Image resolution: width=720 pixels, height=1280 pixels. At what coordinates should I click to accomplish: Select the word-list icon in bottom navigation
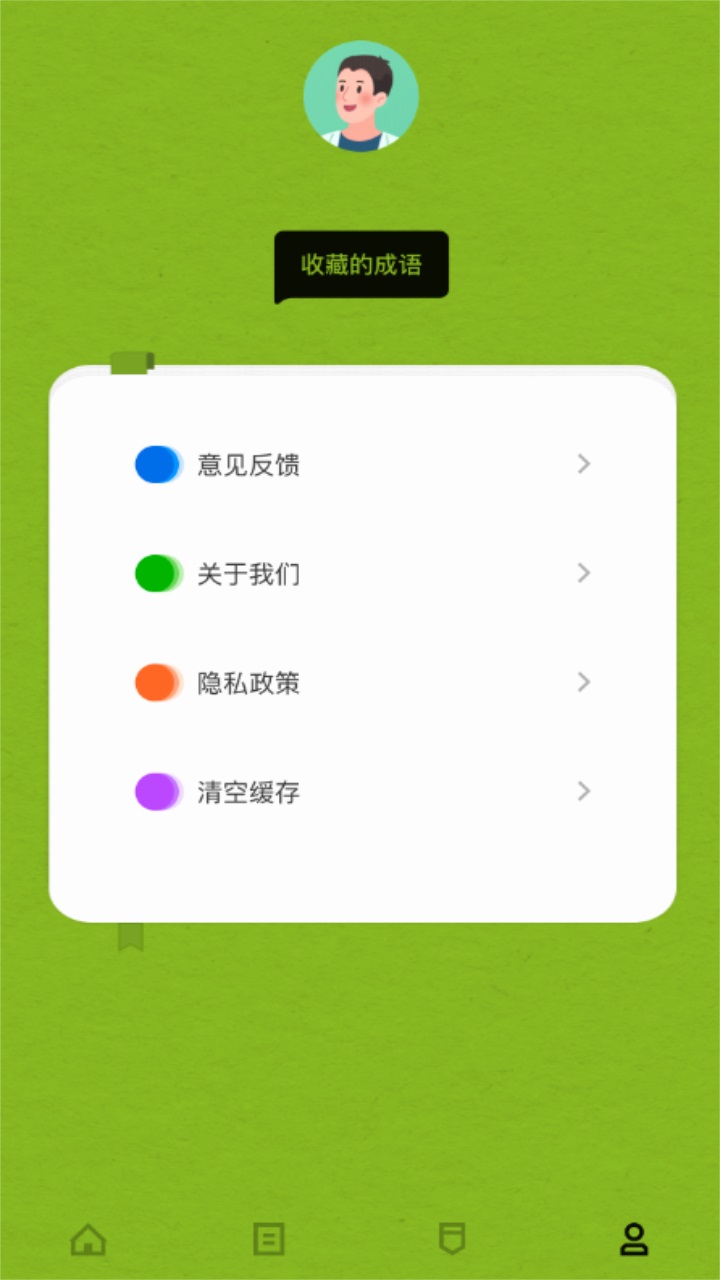click(x=270, y=1238)
